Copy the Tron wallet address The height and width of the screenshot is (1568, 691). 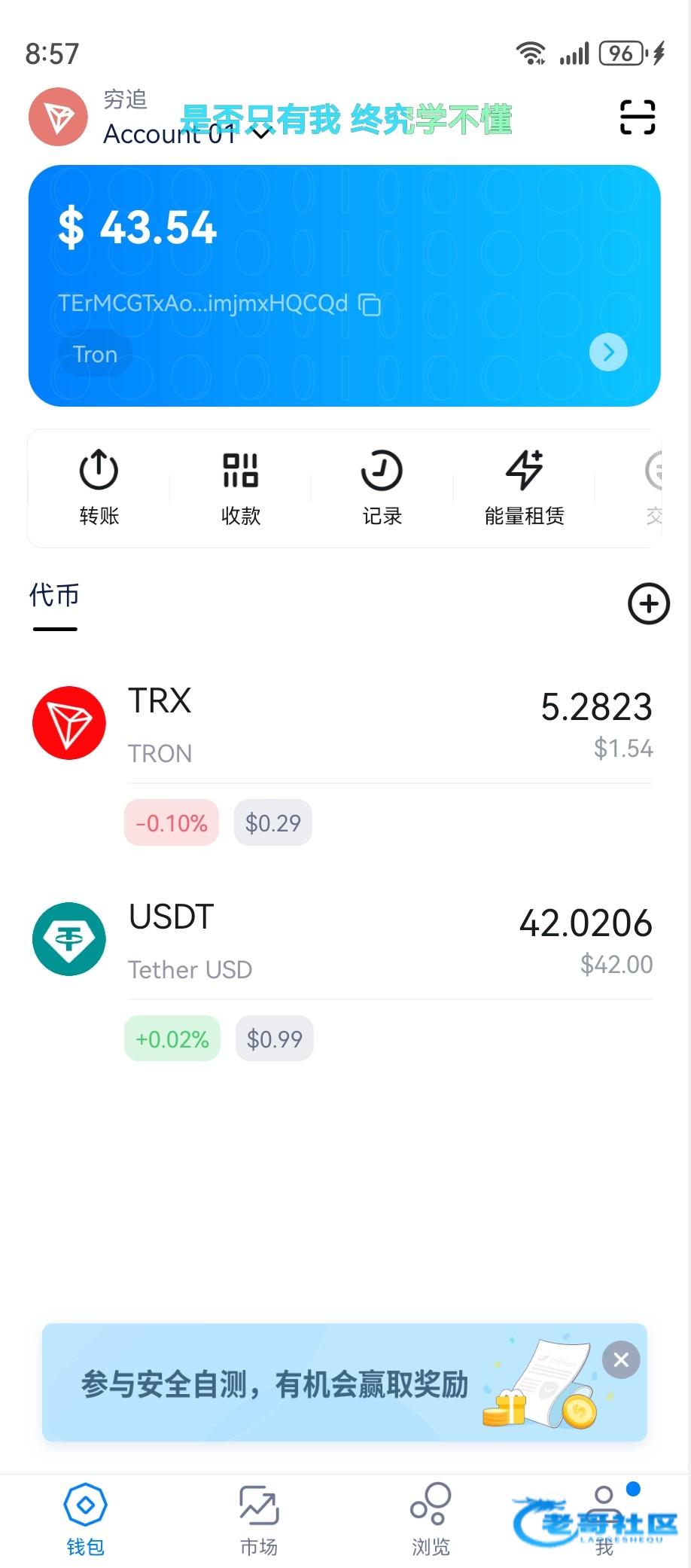[370, 304]
